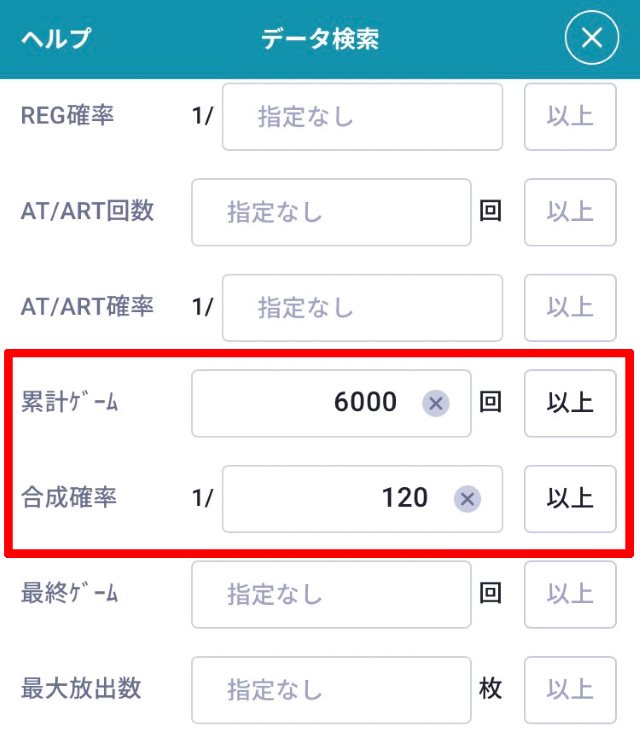Focus the AT/ART確率 input field

[361, 307]
